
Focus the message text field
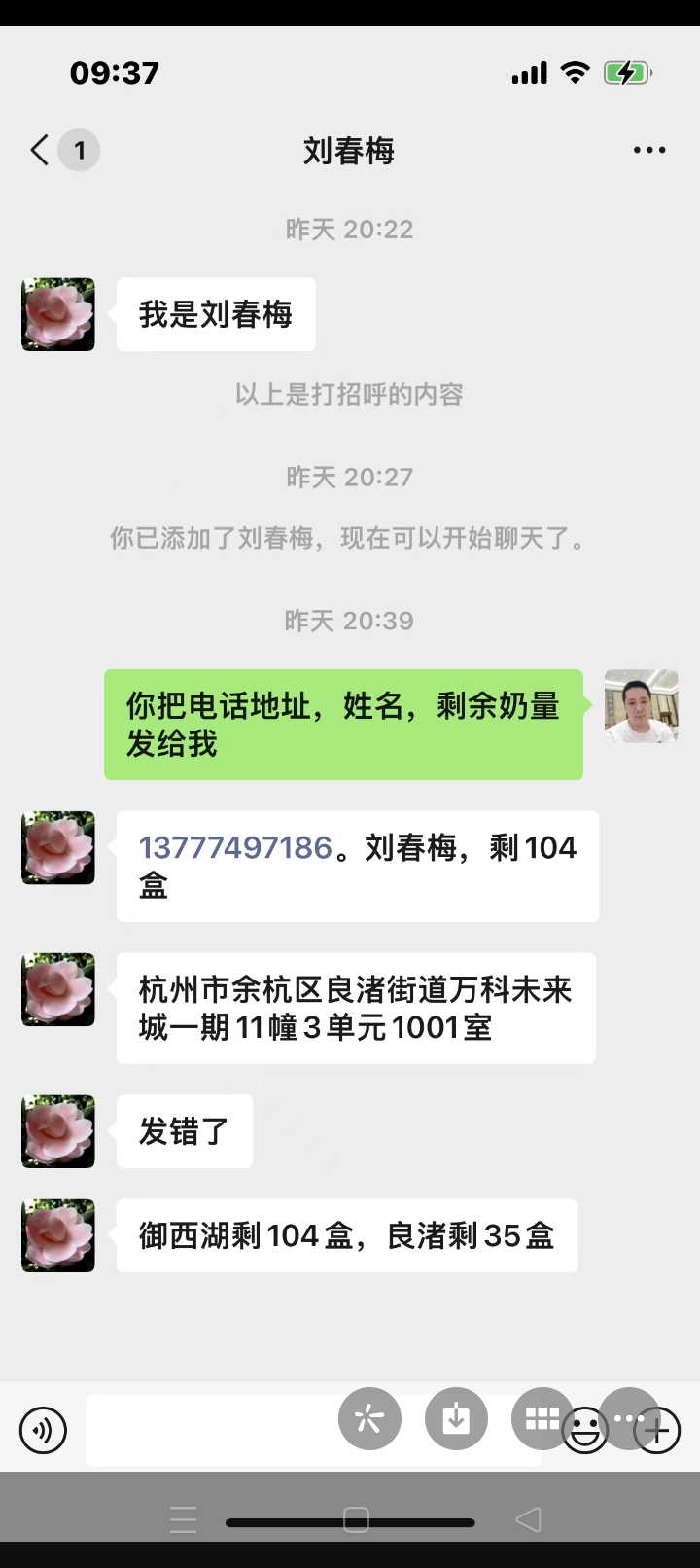point(214,1431)
